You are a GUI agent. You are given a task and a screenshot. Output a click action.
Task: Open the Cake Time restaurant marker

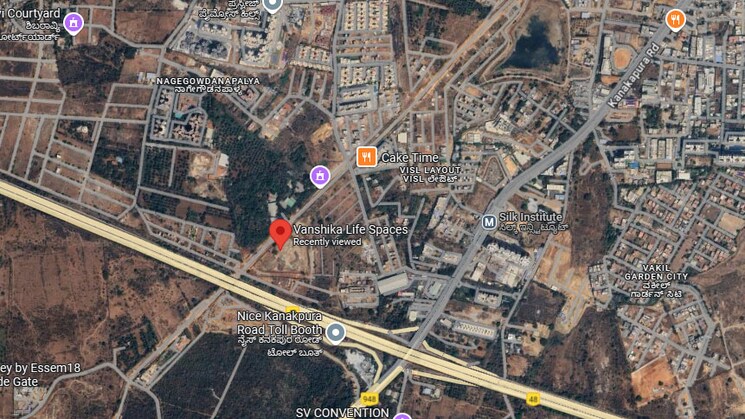[367, 156]
